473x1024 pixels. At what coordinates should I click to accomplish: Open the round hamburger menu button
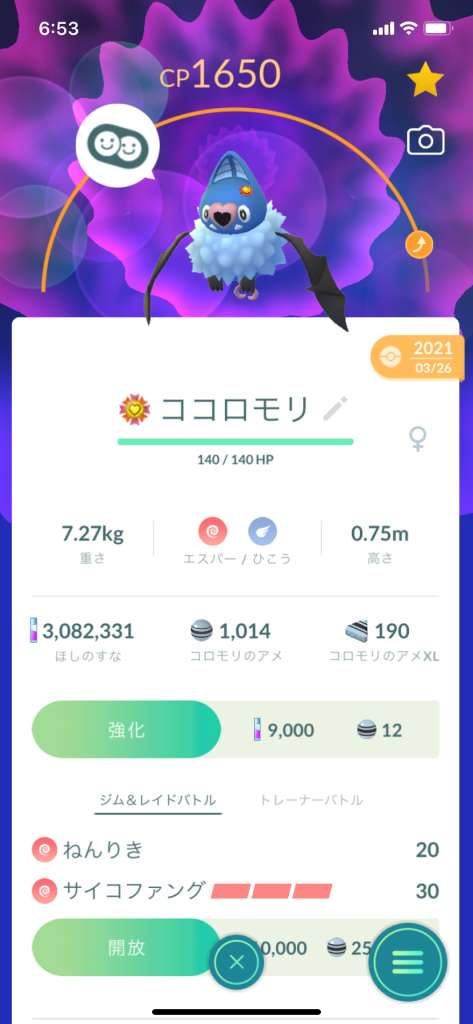point(408,962)
